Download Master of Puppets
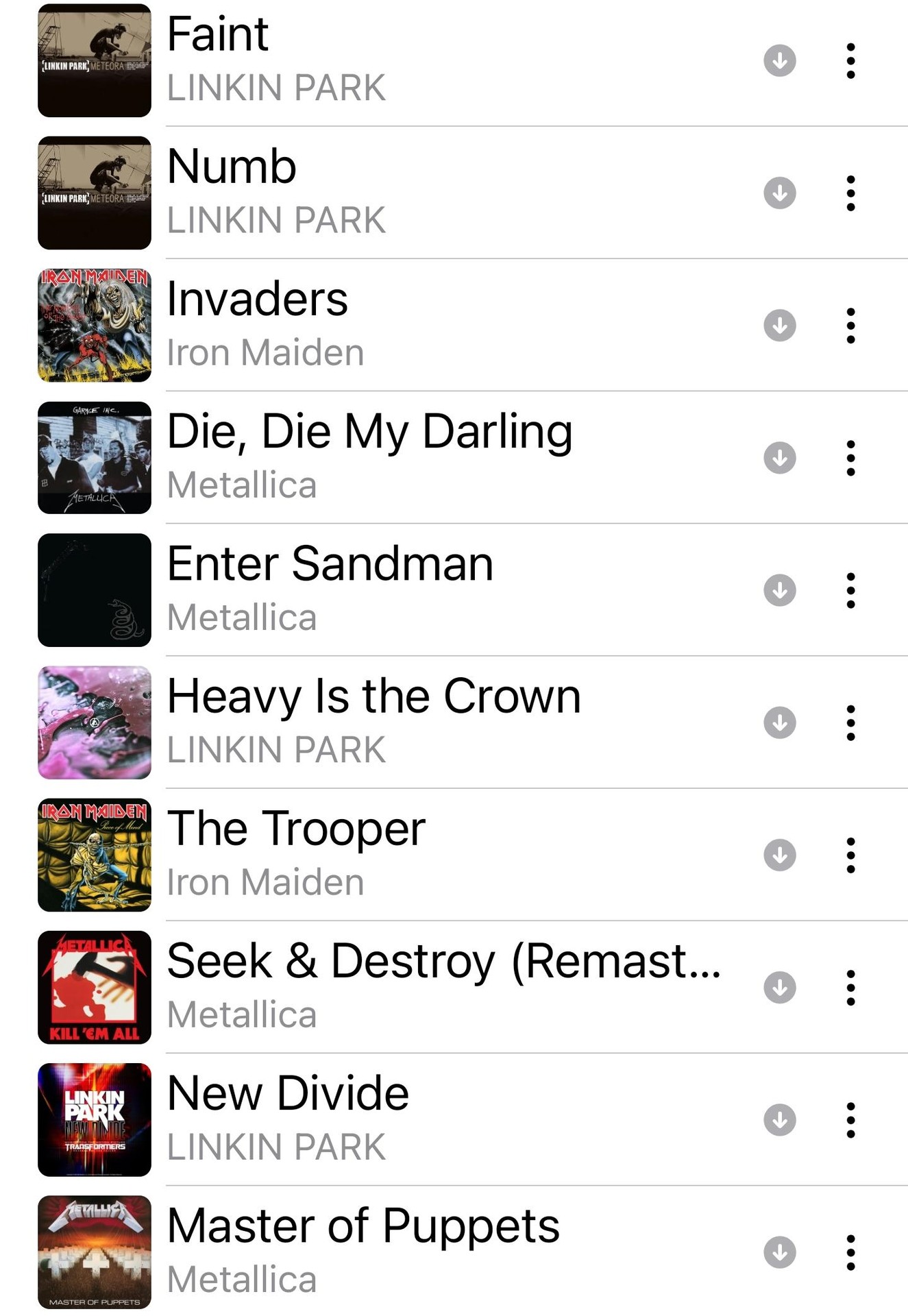Image resolution: width=908 pixels, height=1316 pixels. [780, 1252]
